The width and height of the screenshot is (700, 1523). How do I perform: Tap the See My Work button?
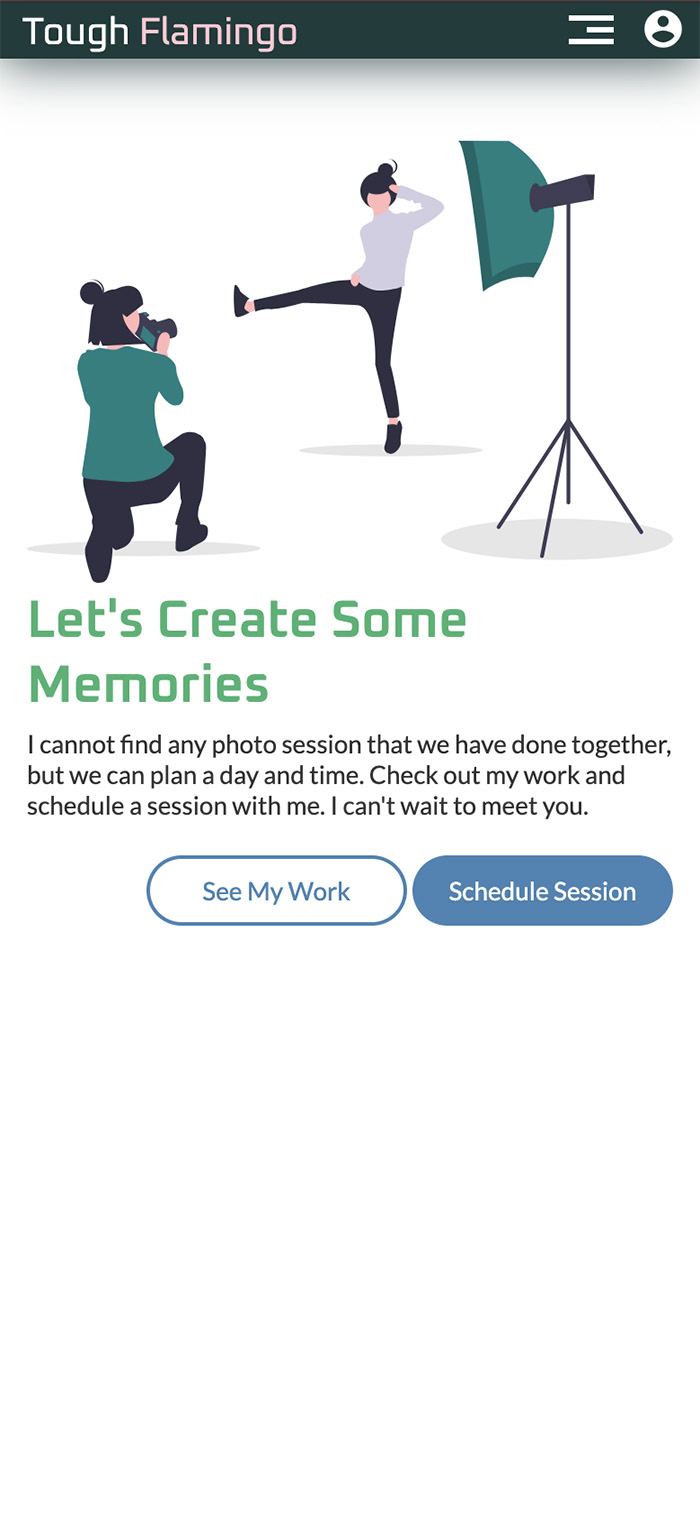(276, 890)
